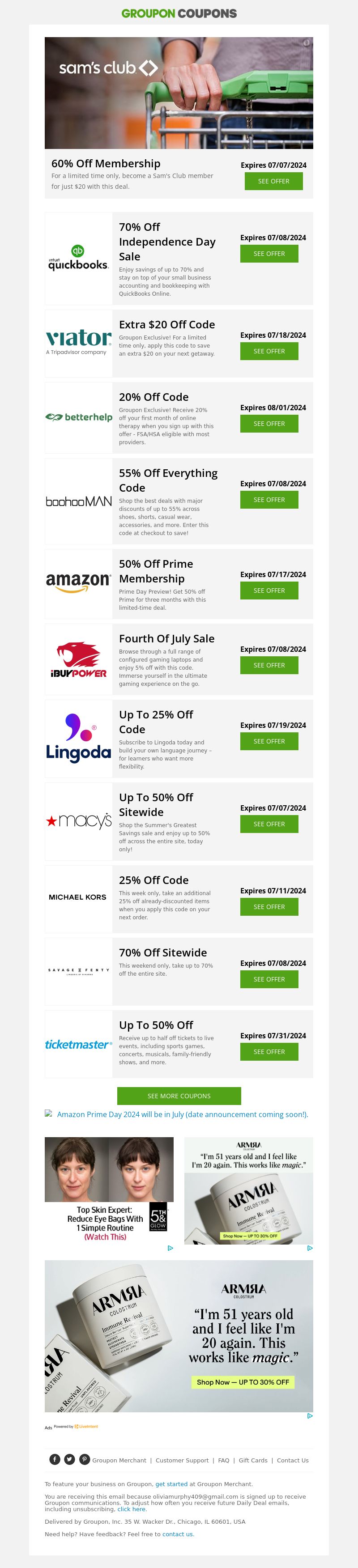See the Savage X Fenty sitewide offer
358x1568 pixels.
point(269,979)
